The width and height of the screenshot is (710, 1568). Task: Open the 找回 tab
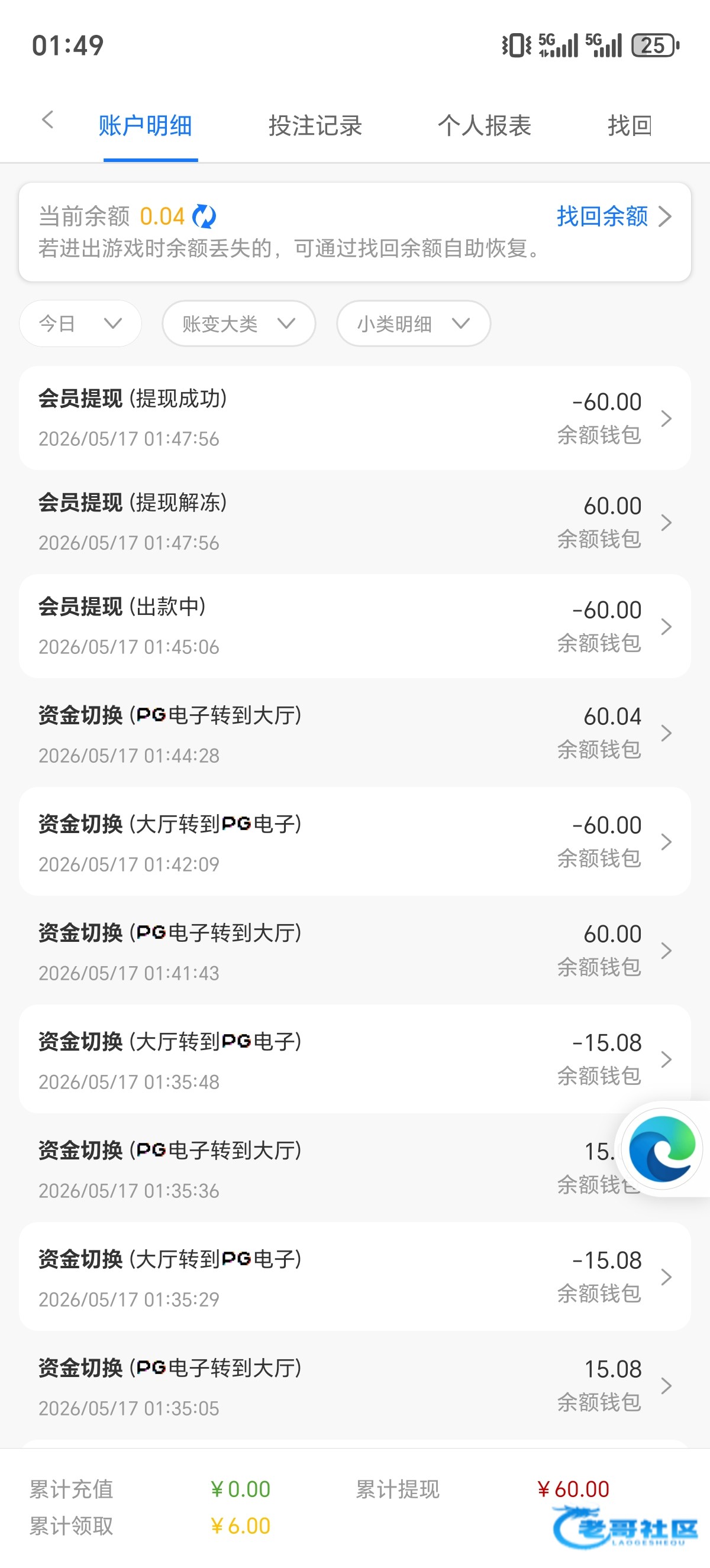630,126
